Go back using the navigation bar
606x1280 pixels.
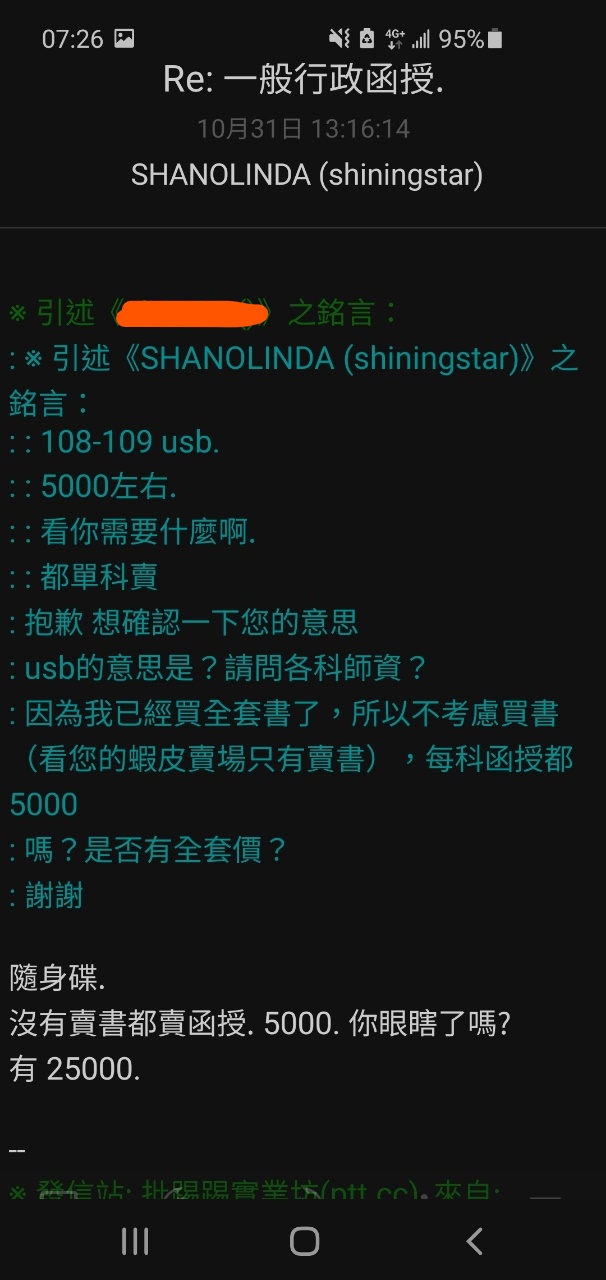point(474,1241)
